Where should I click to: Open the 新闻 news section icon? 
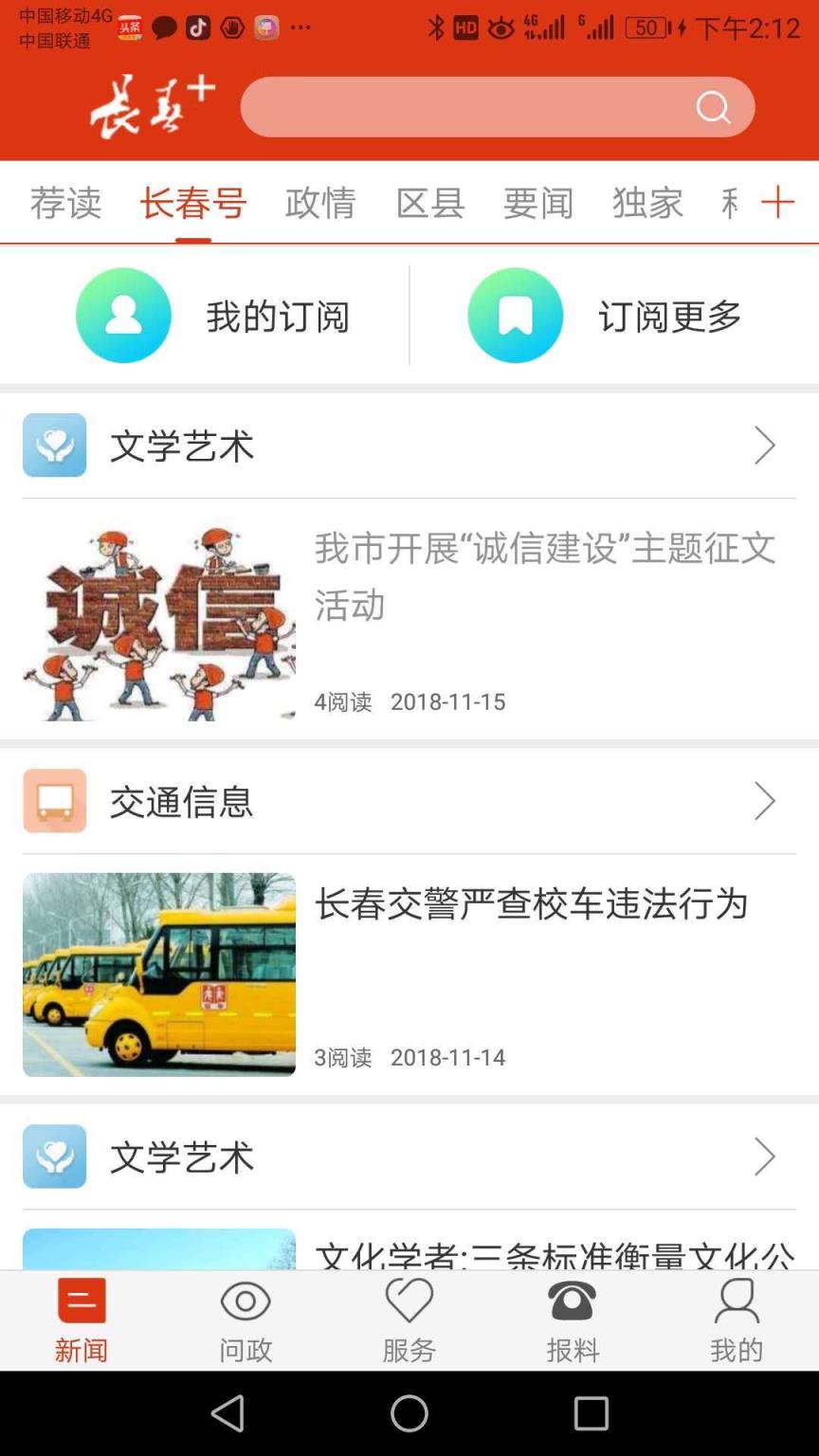click(x=82, y=1300)
